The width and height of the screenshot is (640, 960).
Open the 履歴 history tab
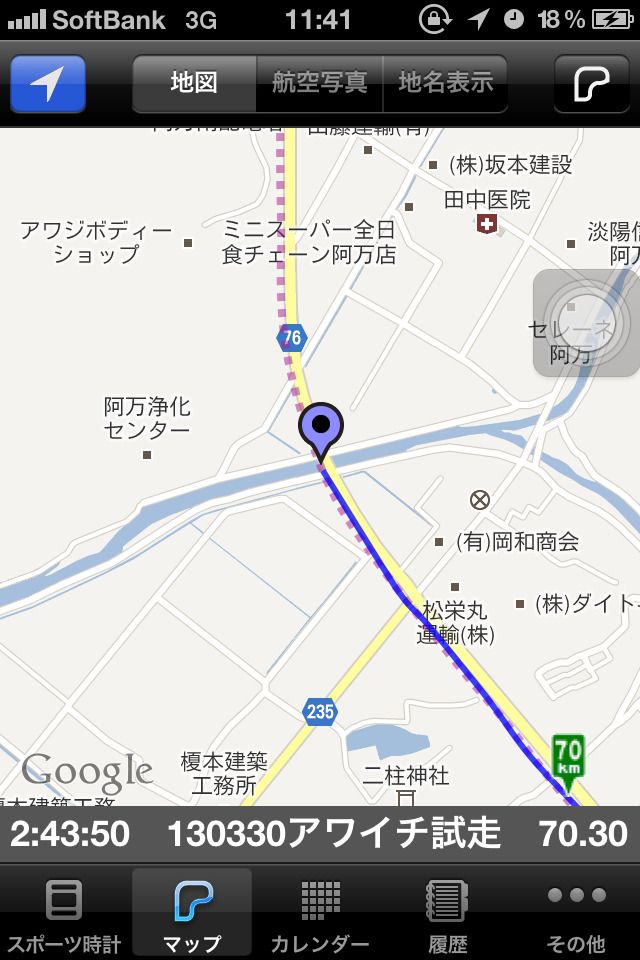447,914
